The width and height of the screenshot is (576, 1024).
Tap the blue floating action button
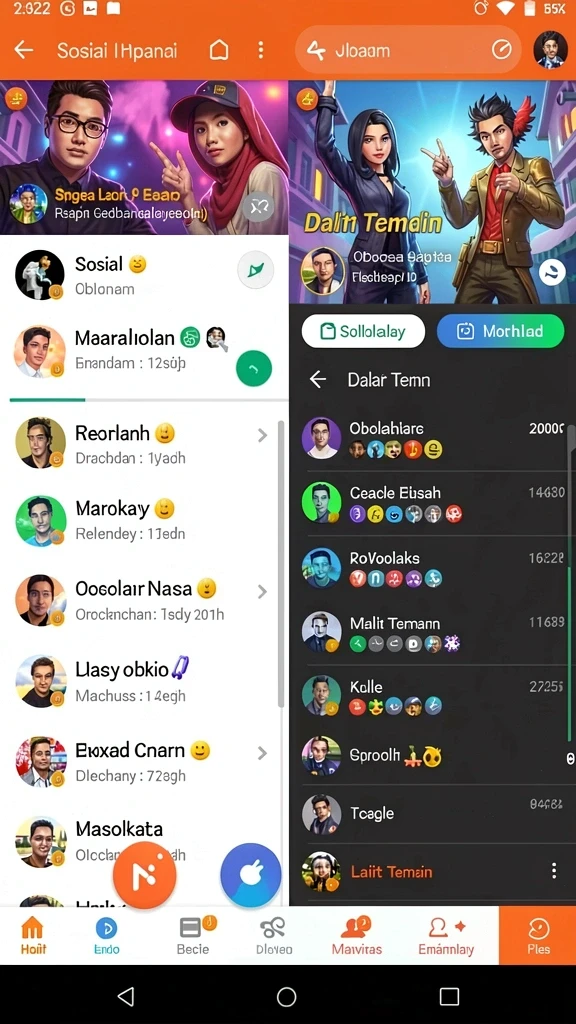251,876
